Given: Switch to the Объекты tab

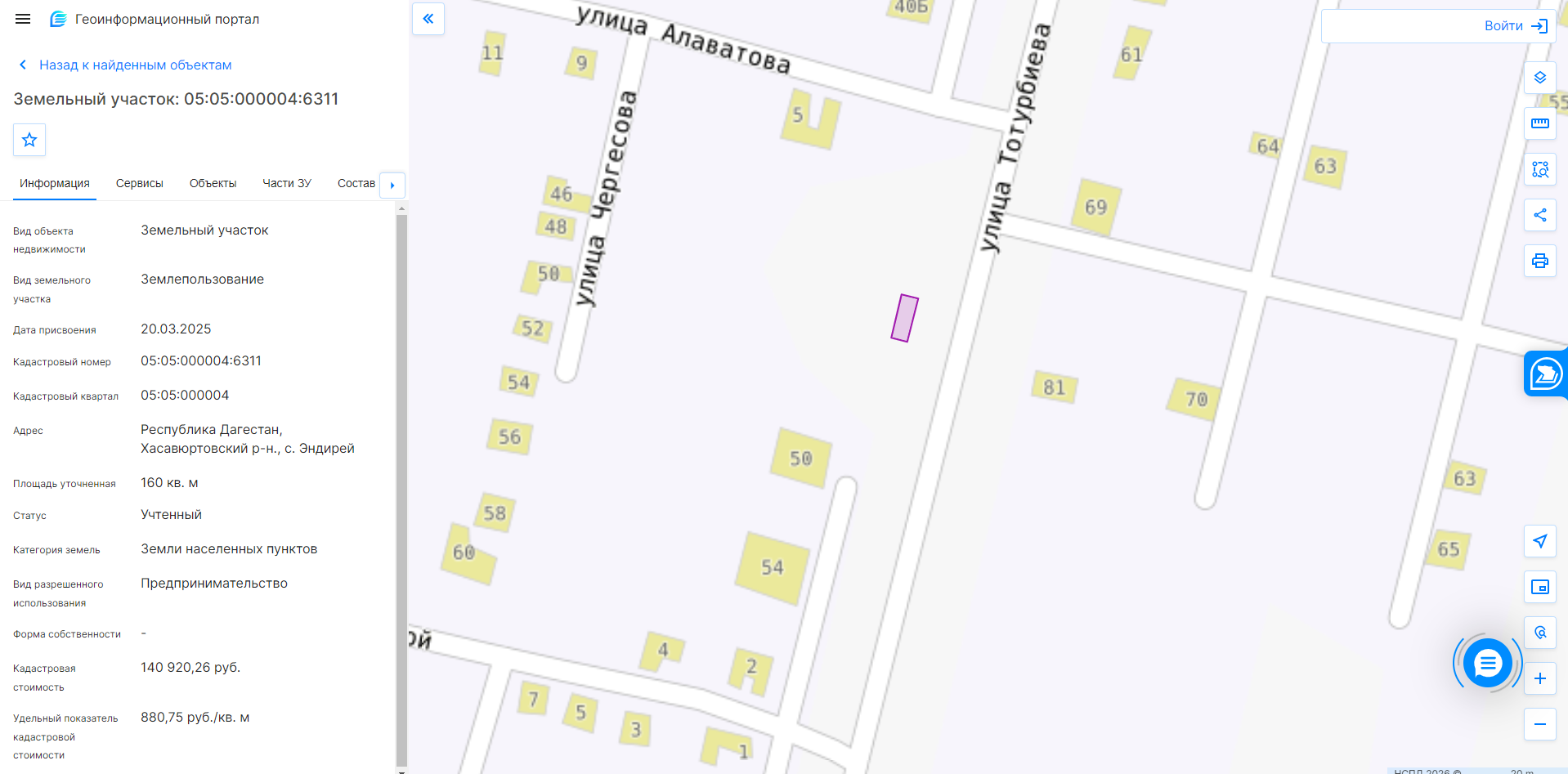Looking at the screenshot, I should pos(213,183).
